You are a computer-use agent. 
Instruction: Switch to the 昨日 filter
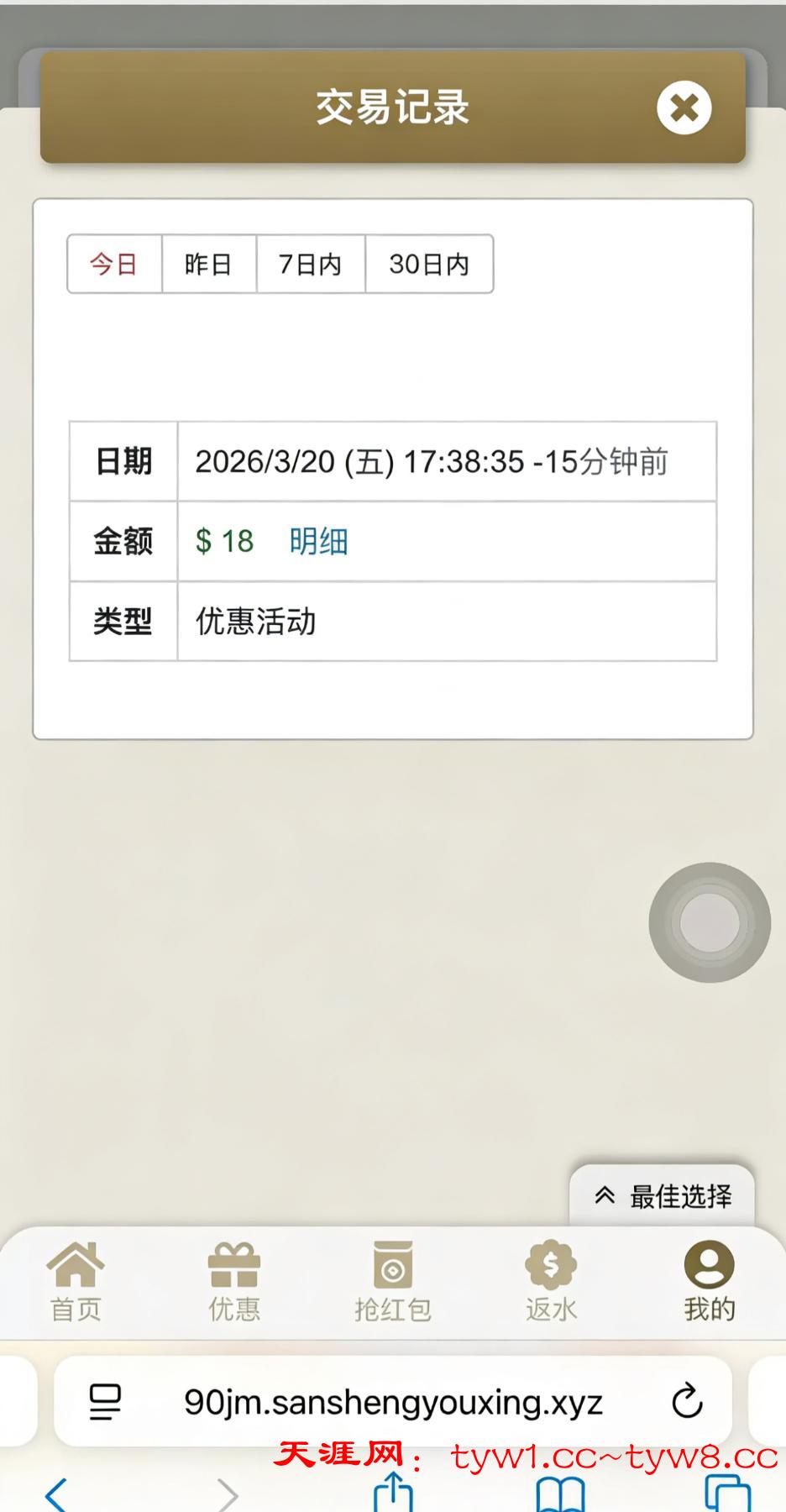208,265
